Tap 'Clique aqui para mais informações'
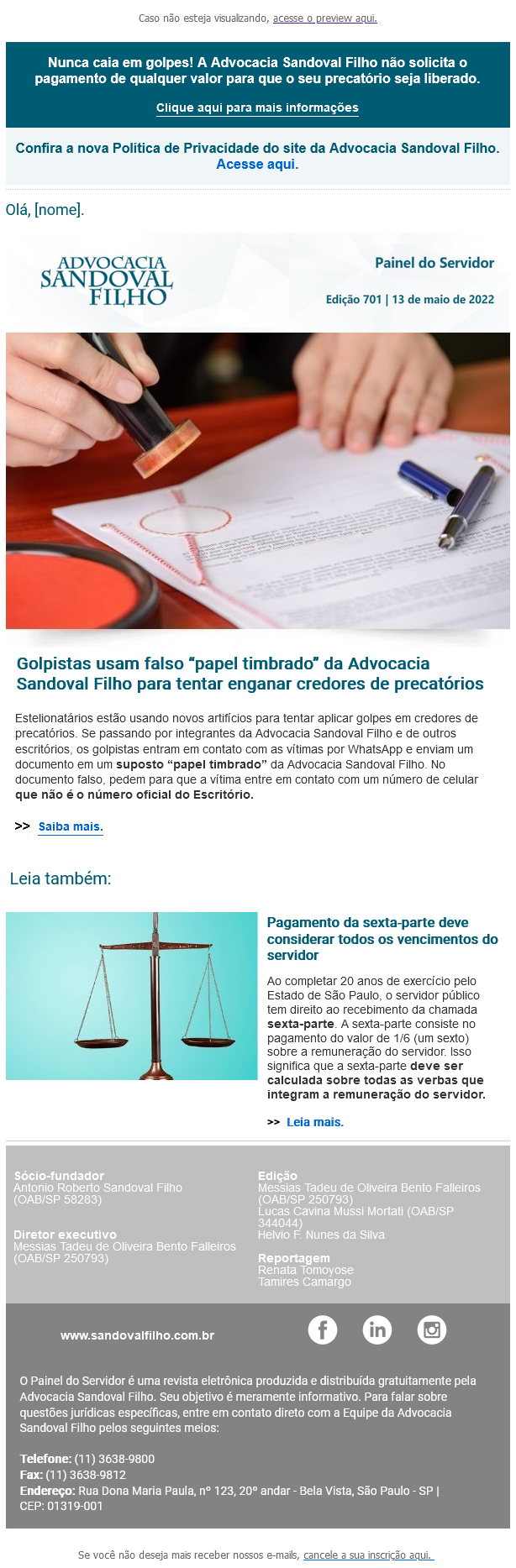Viewport: 516px width, 1568px height. [x=257, y=108]
